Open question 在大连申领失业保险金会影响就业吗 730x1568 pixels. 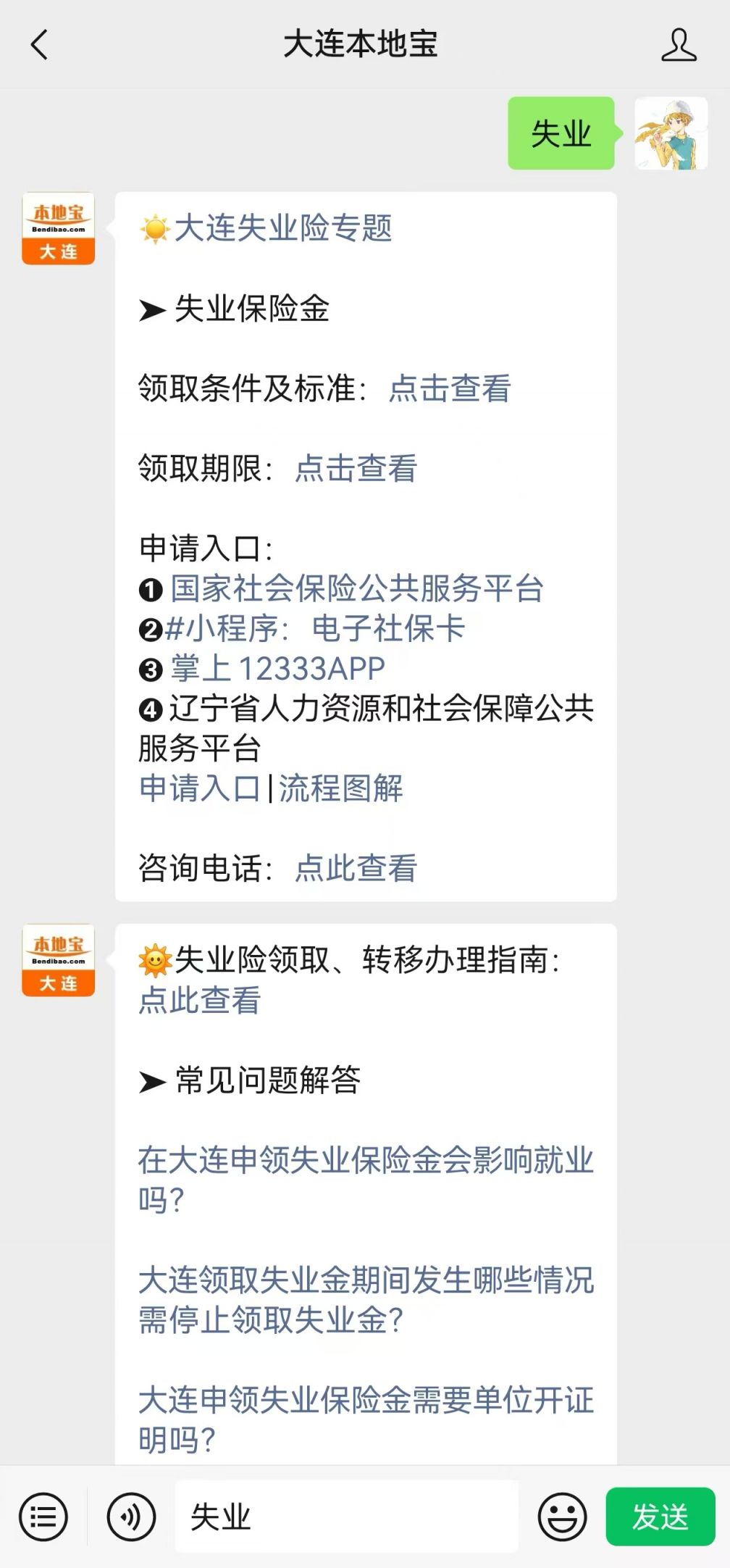[x=366, y=1180]
